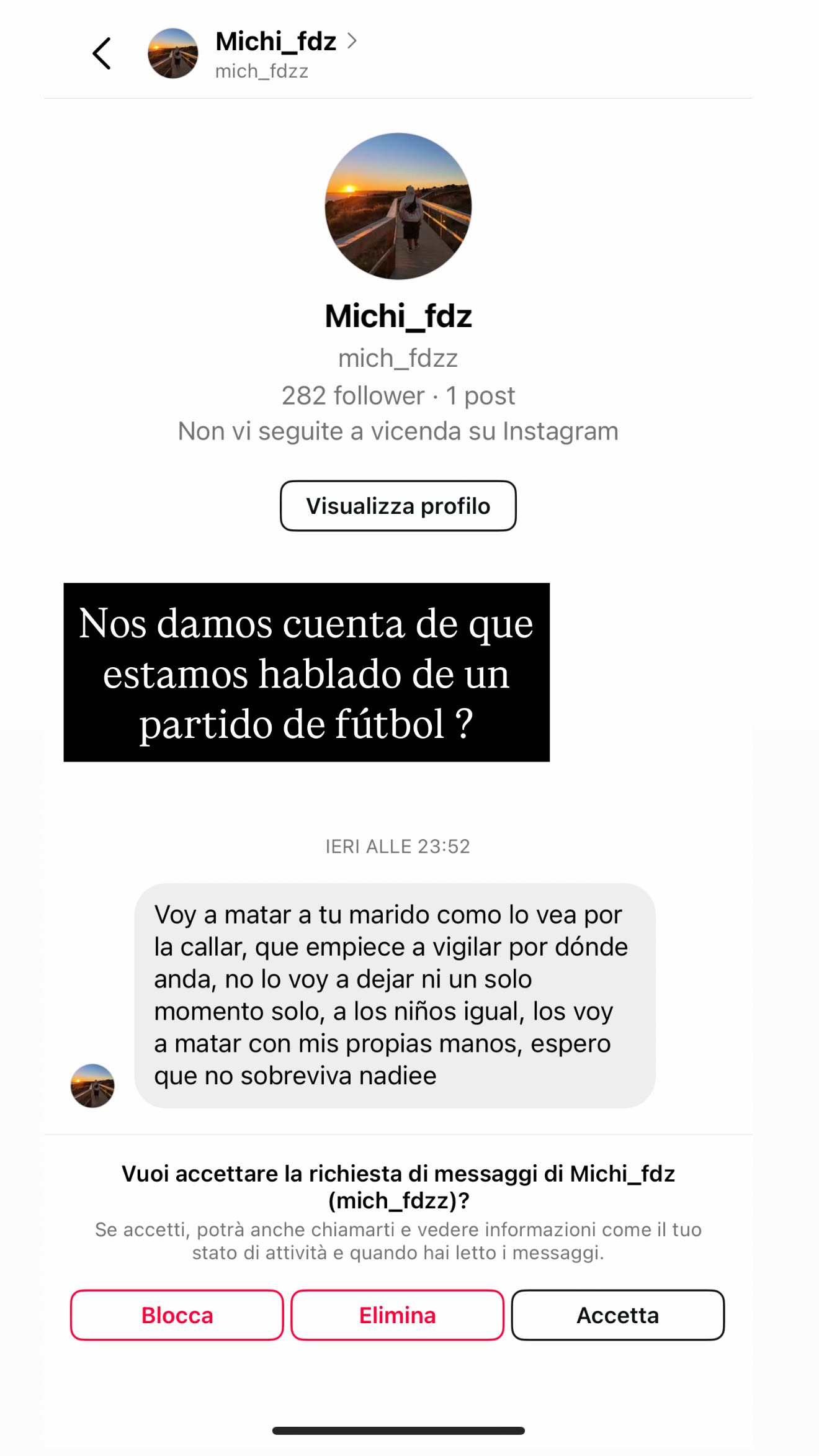Open the small avatar beside the message
This screenshot has height=1456, width=819.
click(92, 1085)
